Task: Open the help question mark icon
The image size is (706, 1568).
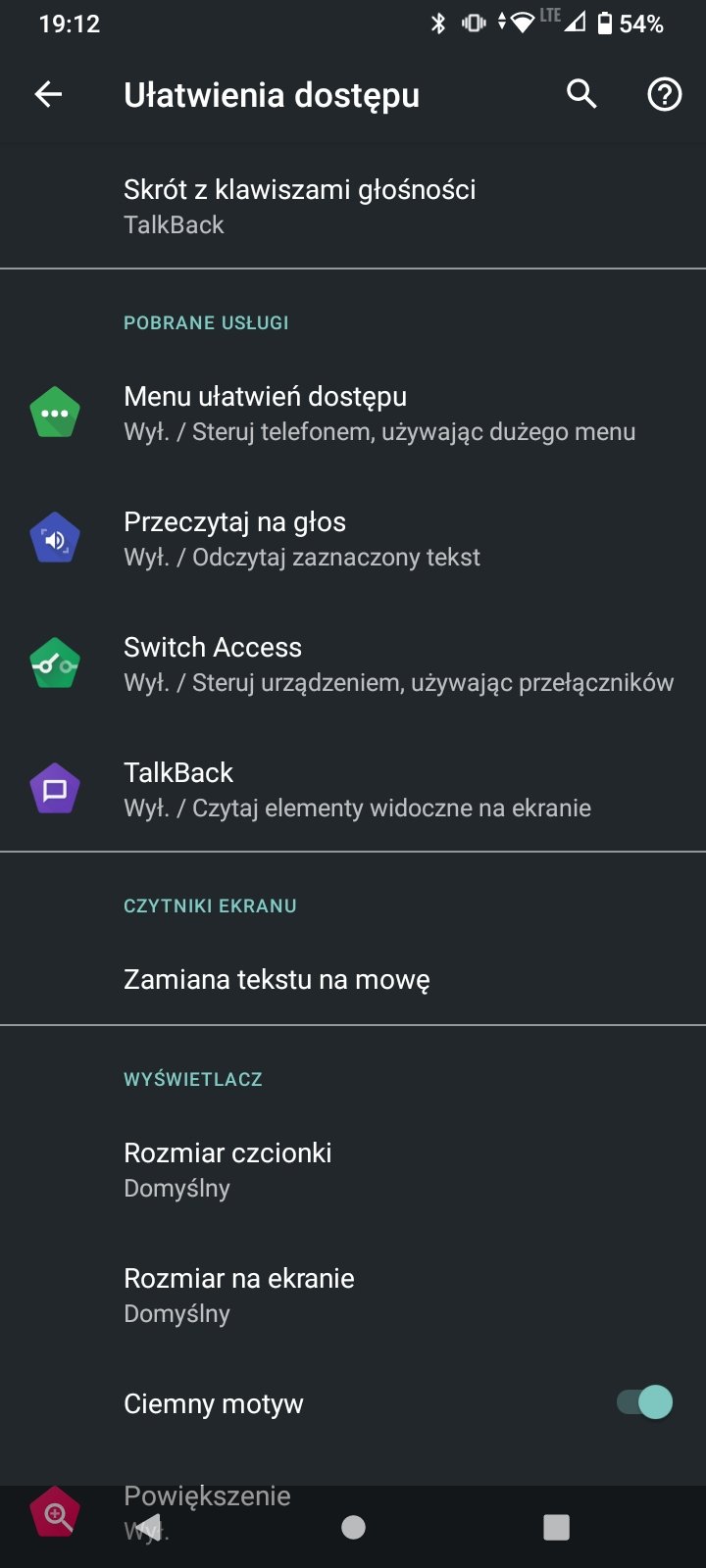Action: coord(665,94)
